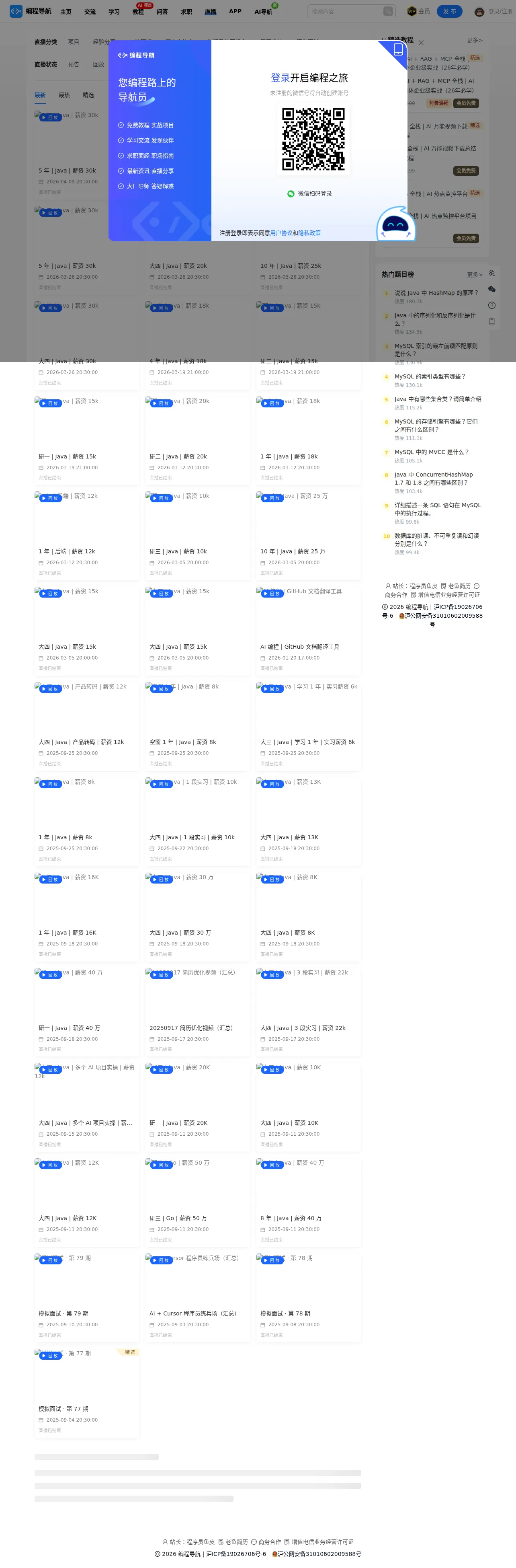Open the 隐私政策 link
516x1568 pixels.
point(309,233)
